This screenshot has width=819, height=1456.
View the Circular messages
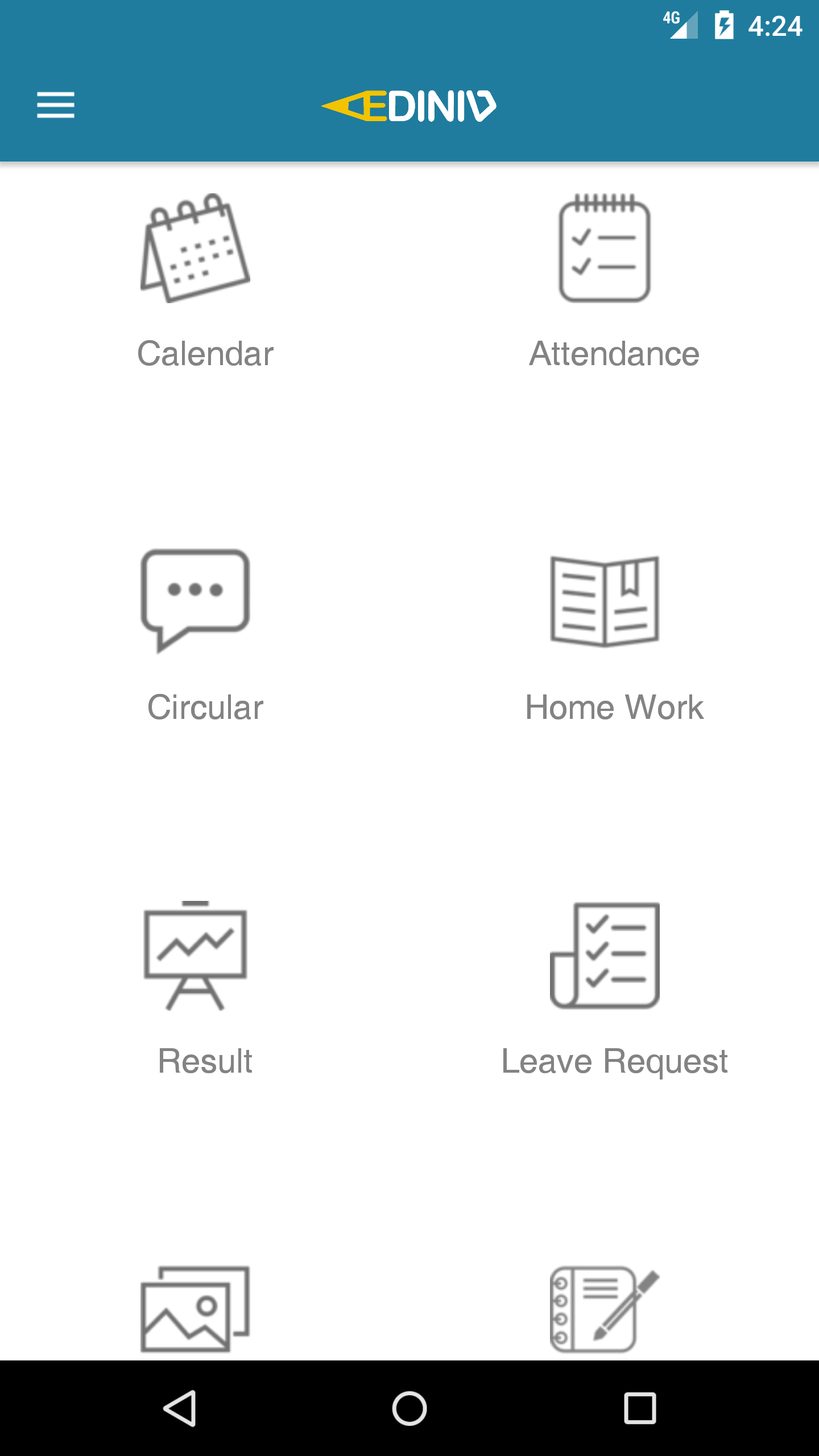205,634
